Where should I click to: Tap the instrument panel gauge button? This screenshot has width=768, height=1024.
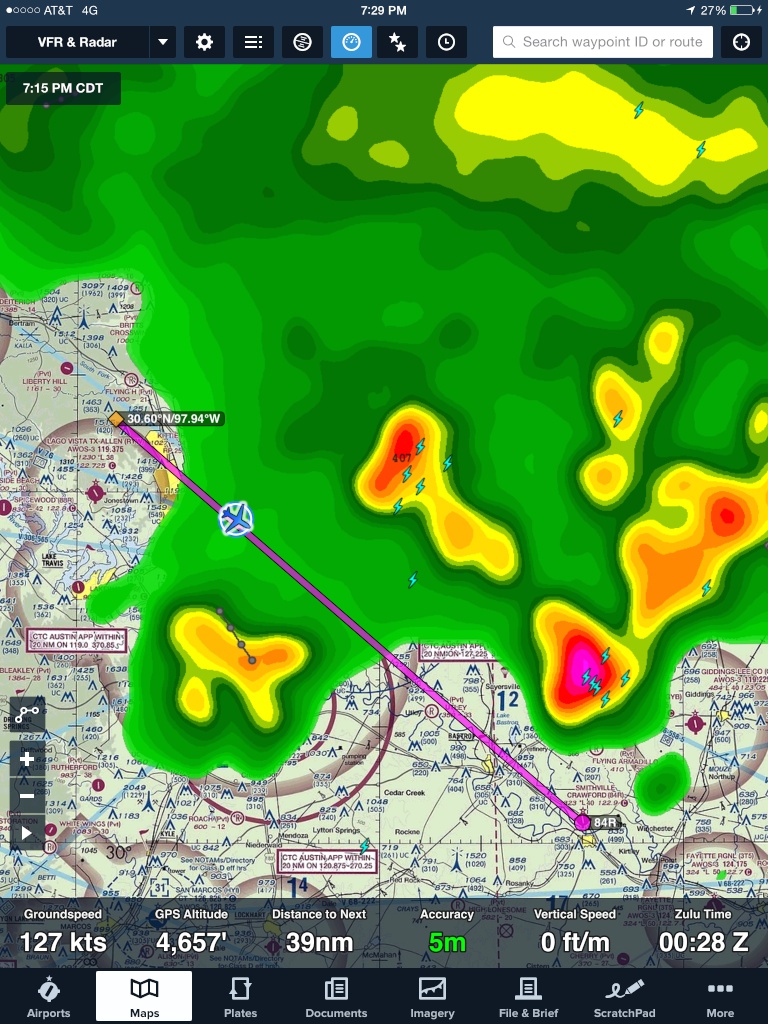click(351, 42)
